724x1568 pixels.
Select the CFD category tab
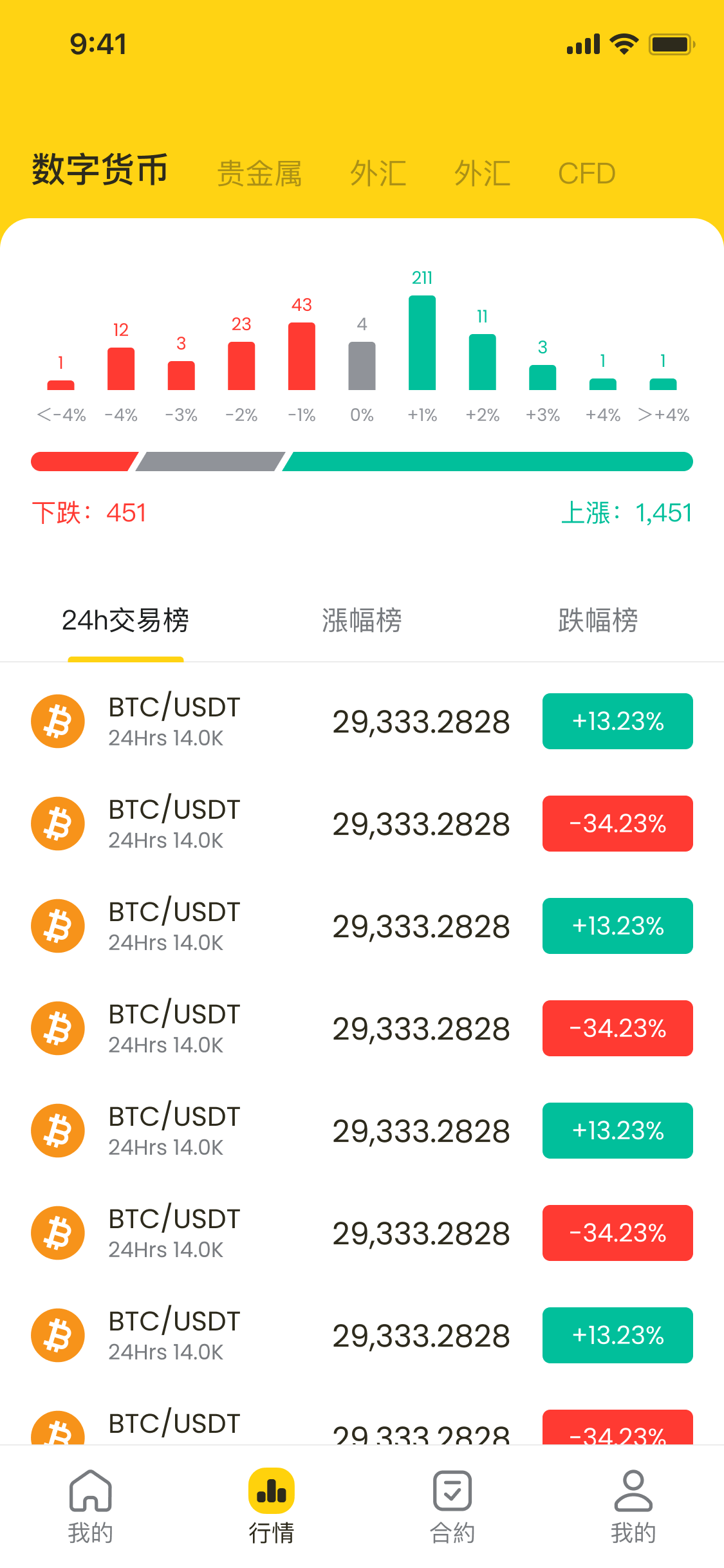(x=586, y=174)
